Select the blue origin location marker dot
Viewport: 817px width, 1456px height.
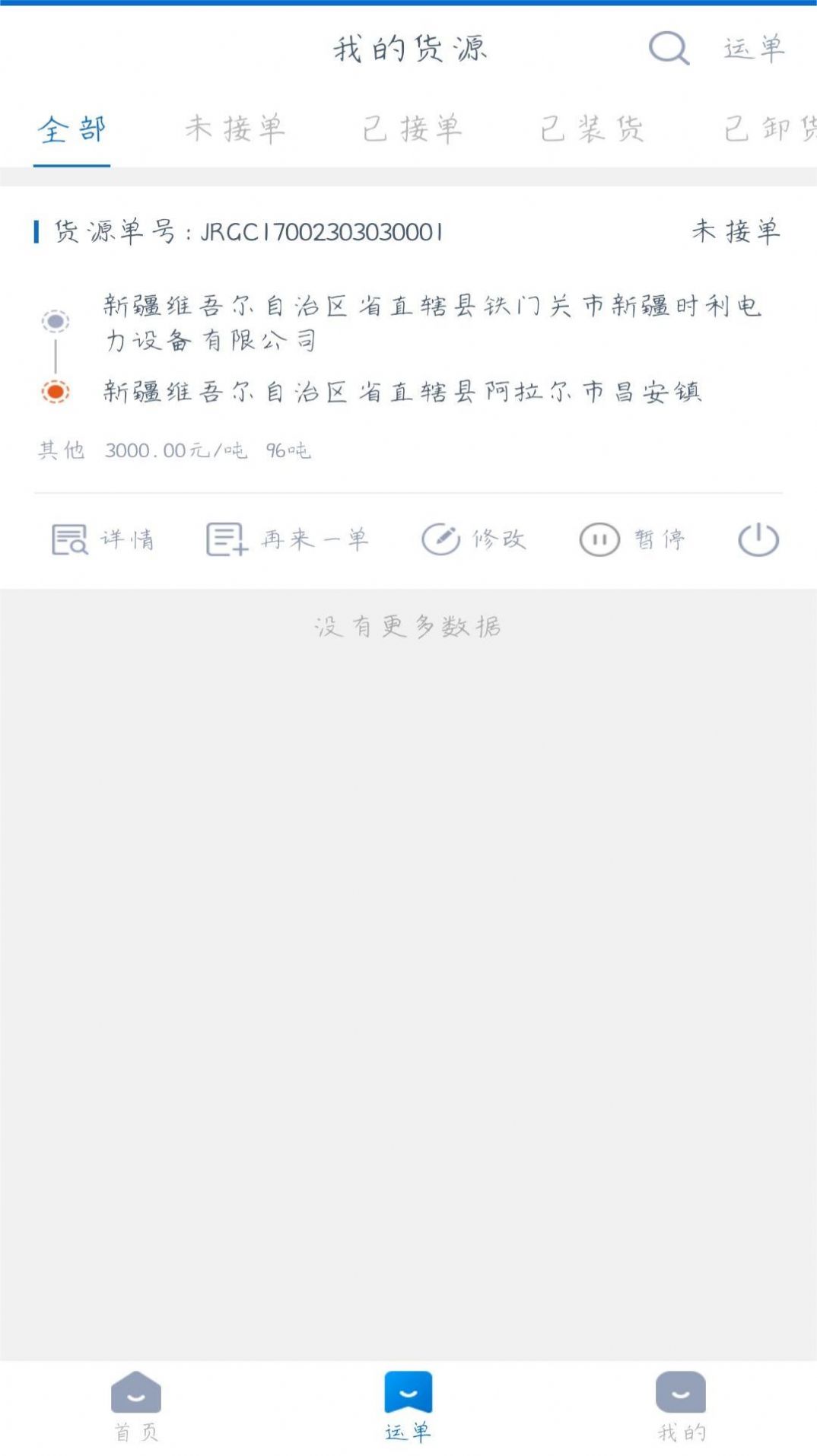pyautogui.click(x=55, y=321)
